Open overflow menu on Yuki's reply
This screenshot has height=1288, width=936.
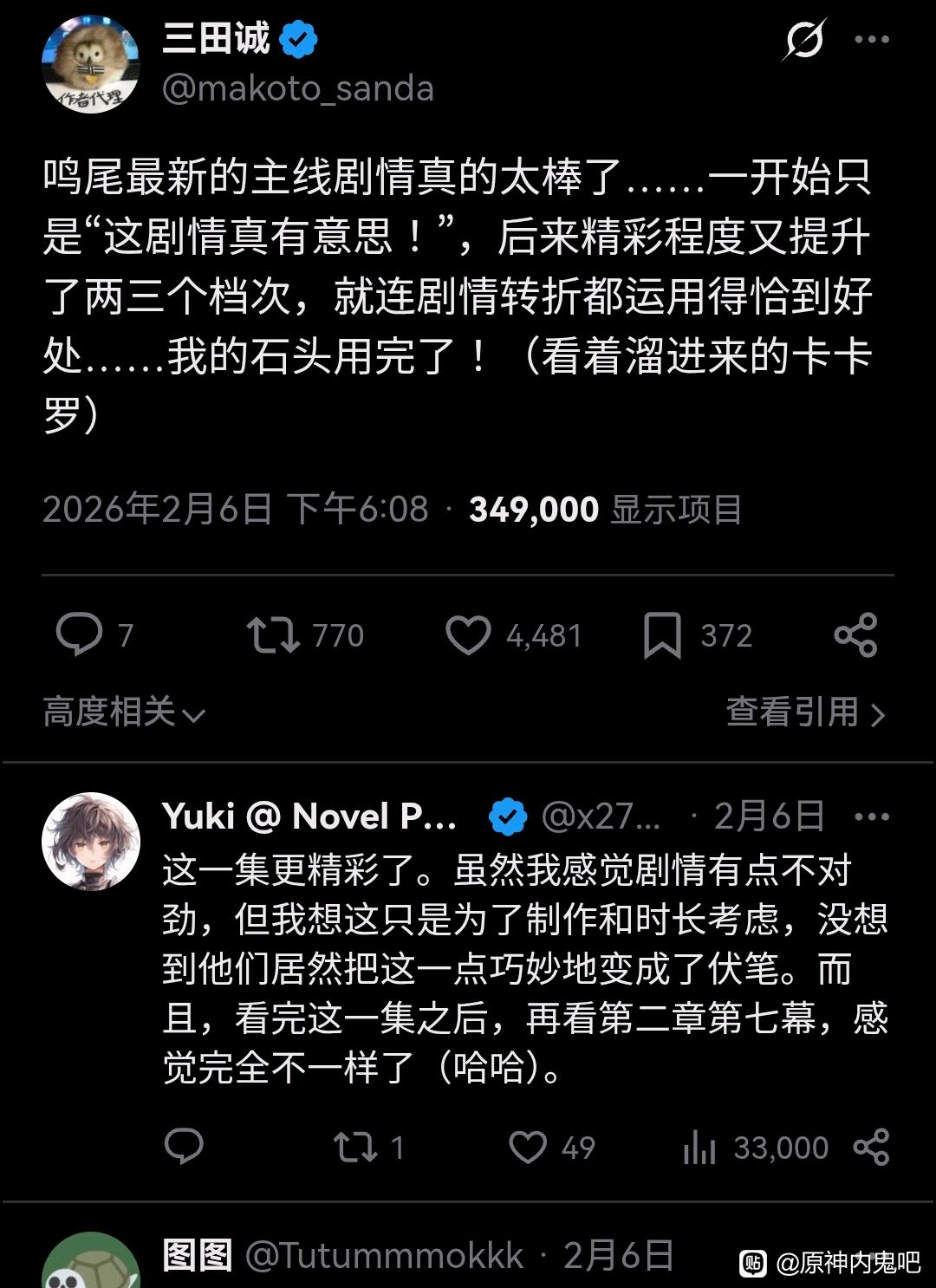pos(871,816)
